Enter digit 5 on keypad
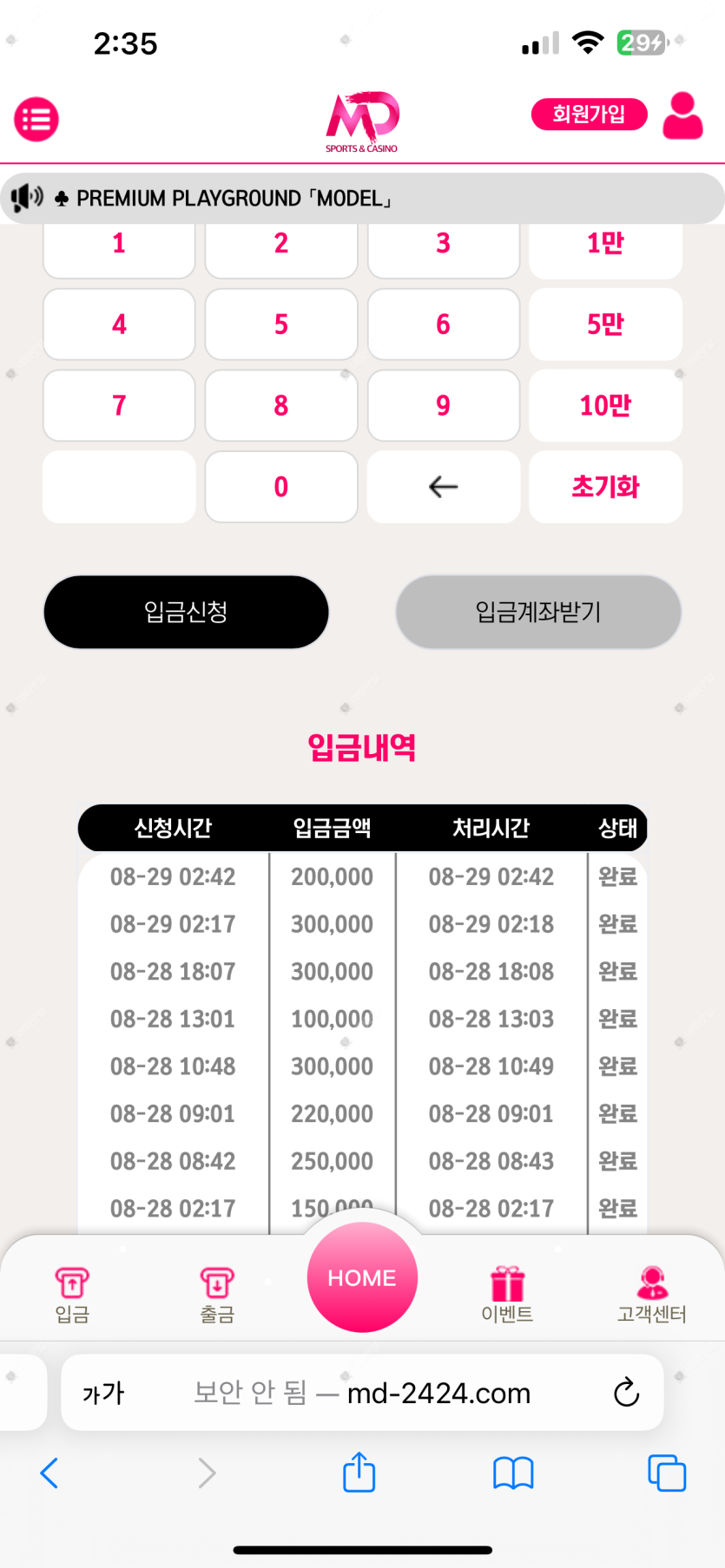The image size is (725, 1568). point(281,325)
